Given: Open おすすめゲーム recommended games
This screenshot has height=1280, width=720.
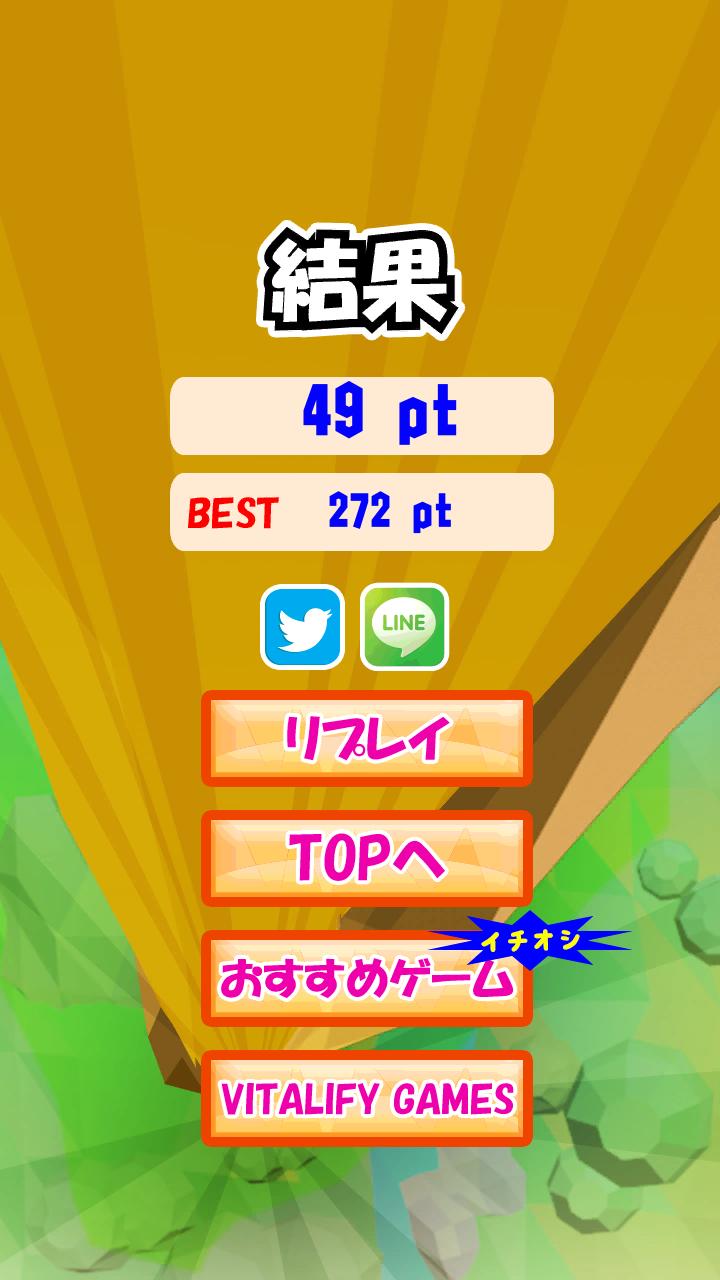Looking at the screenshot, I should tap(366, 979).
